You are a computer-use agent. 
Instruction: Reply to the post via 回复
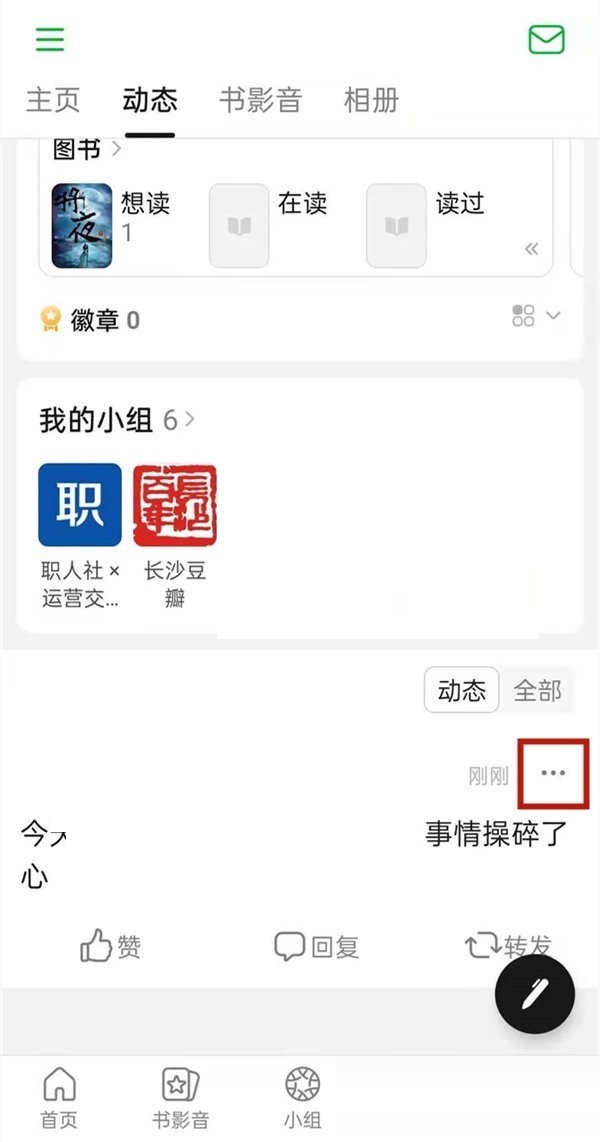(x=316, y=946)
